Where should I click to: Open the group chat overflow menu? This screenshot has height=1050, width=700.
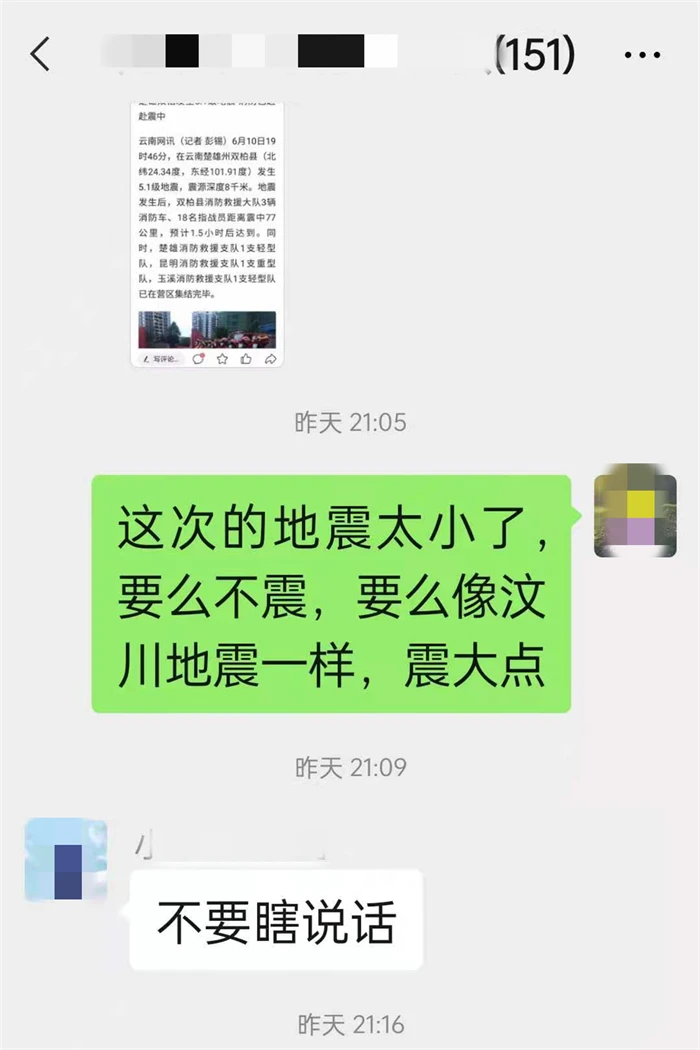point(642,55)
